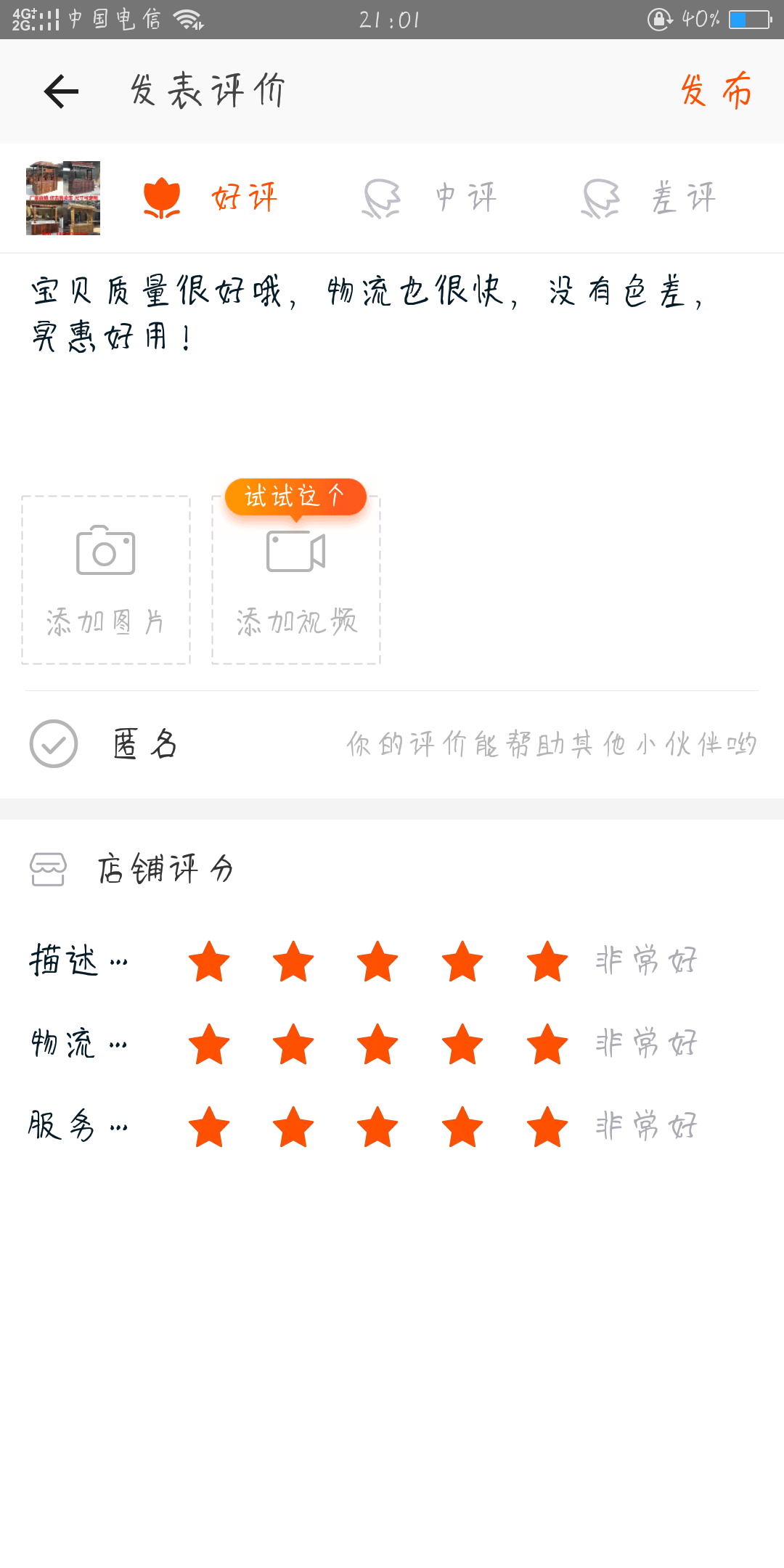
Task: Give 描述 one star
Action: tap(209, 961)
